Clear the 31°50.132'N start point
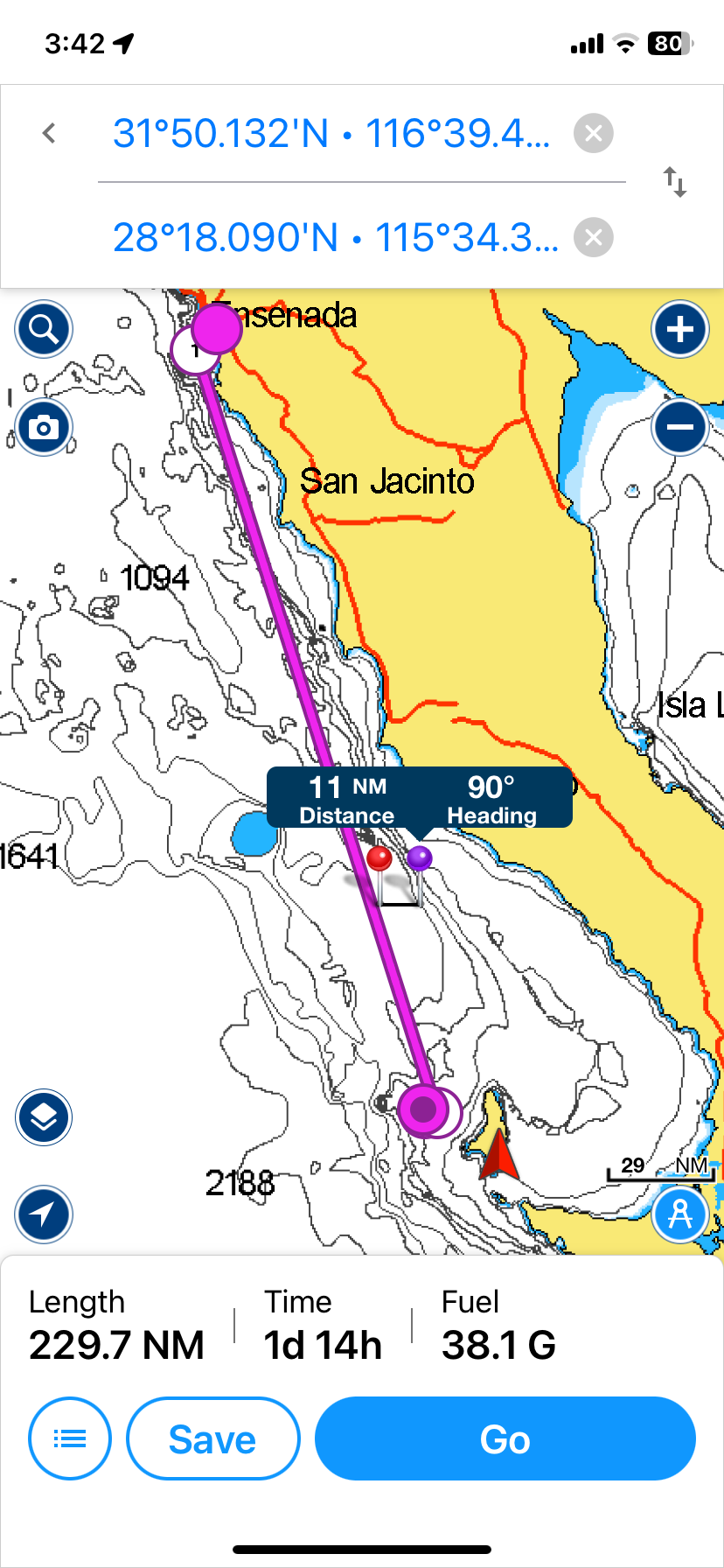The height and width of the screenshot is (1568, 724). tap(594, 133)
